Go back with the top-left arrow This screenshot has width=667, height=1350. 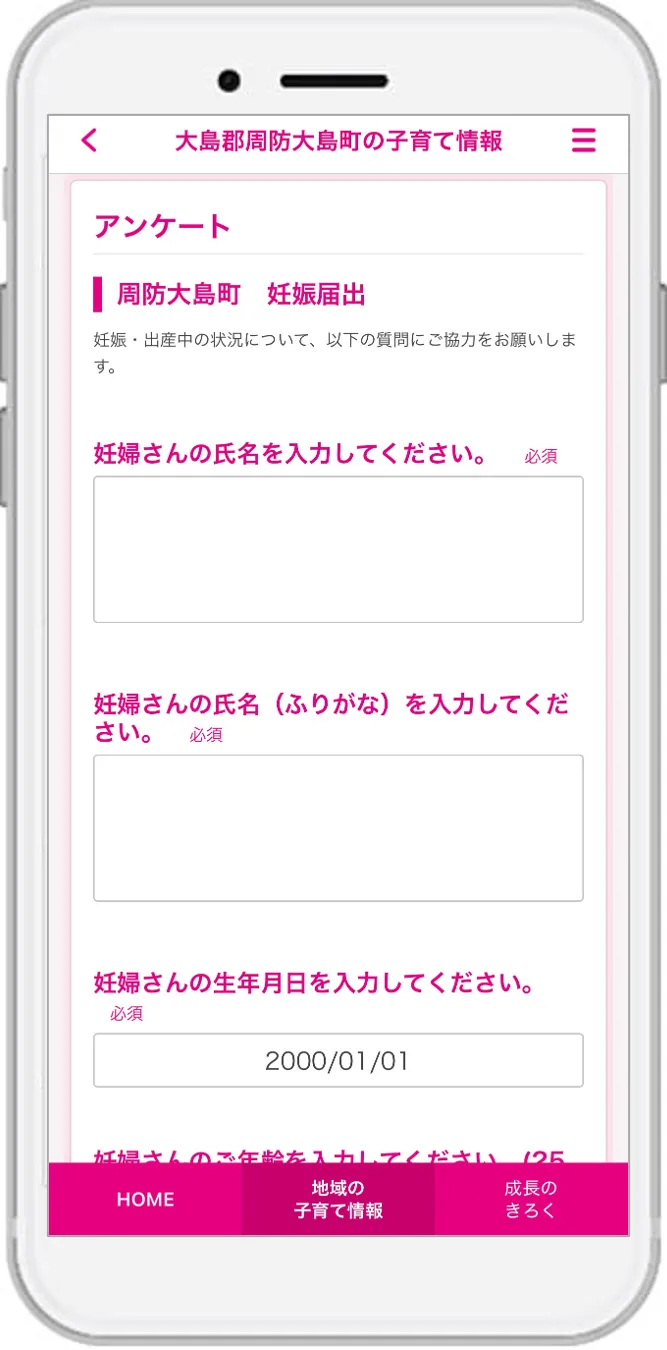click(x=89, y=141)
